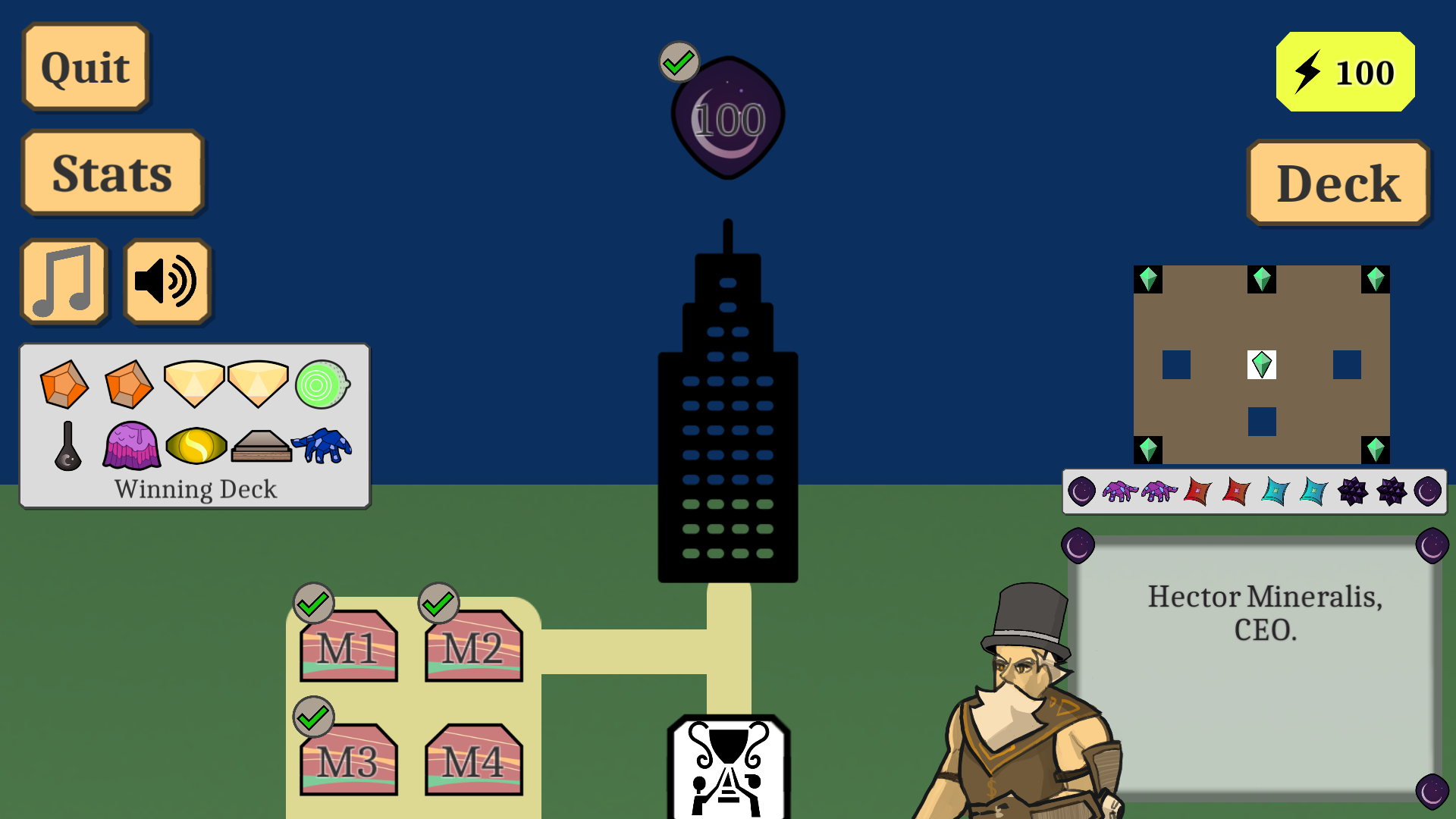
Task: Open the trophy level node
Action: pos(728,767)
